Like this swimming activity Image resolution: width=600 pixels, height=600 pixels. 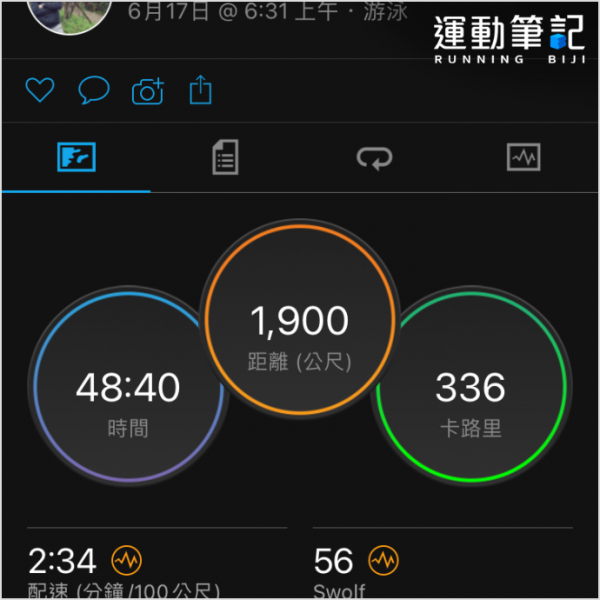[39, 92]
